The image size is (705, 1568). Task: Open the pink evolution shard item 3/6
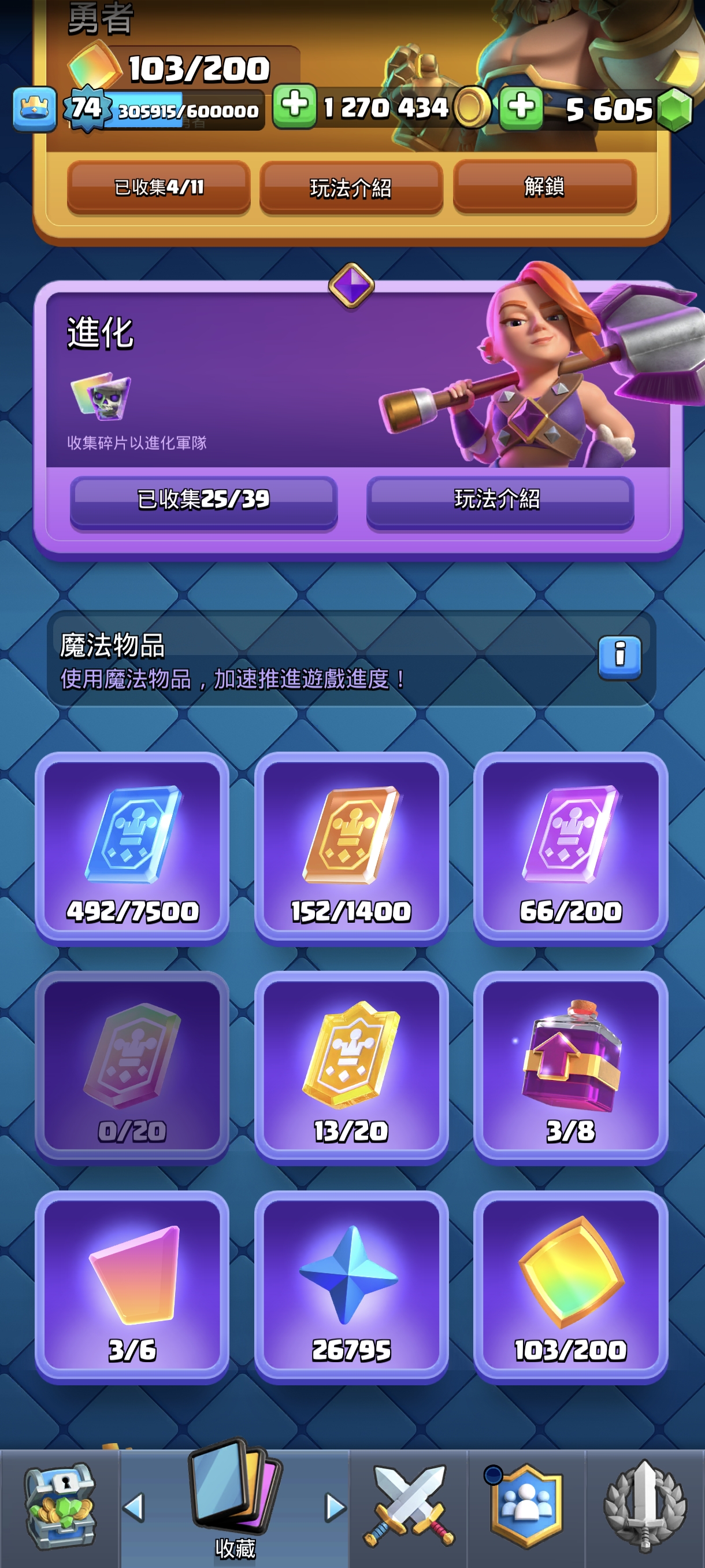coord(132,1286)
